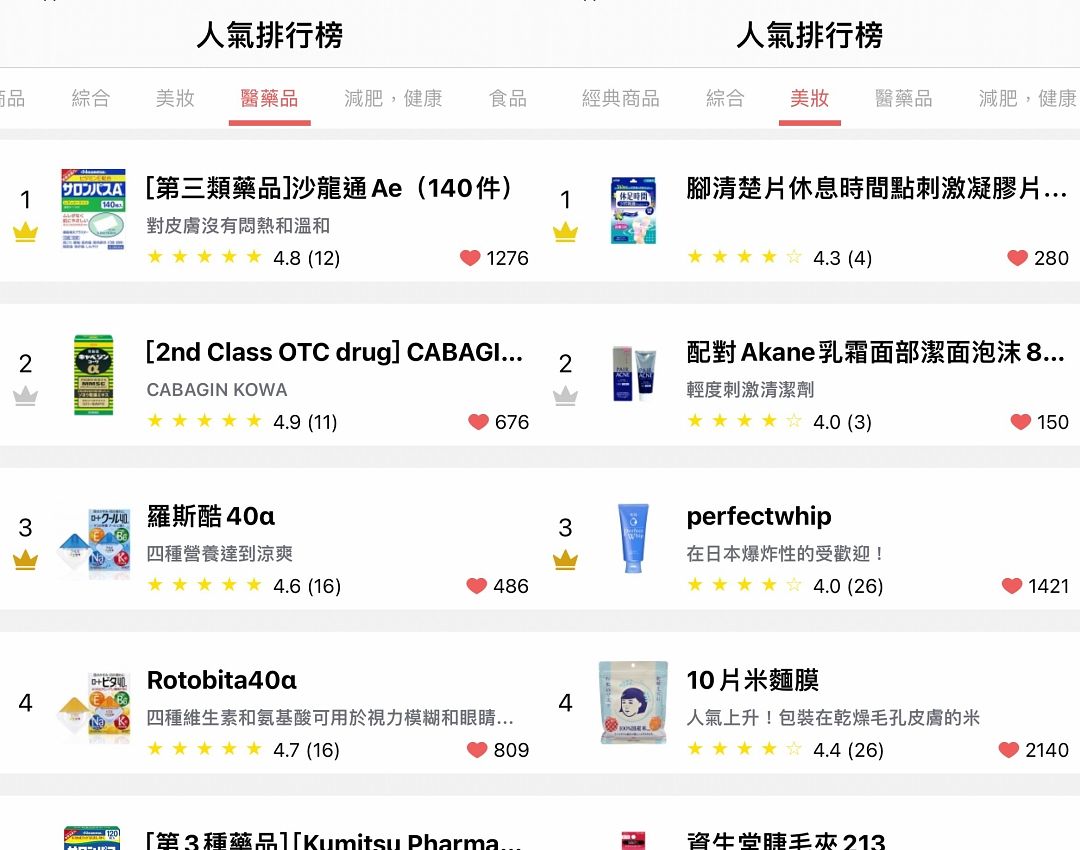This screenshot has height=850, width=1080.
Task: Switch to the 經典商品 tab
Action: (x=620, y=98)
